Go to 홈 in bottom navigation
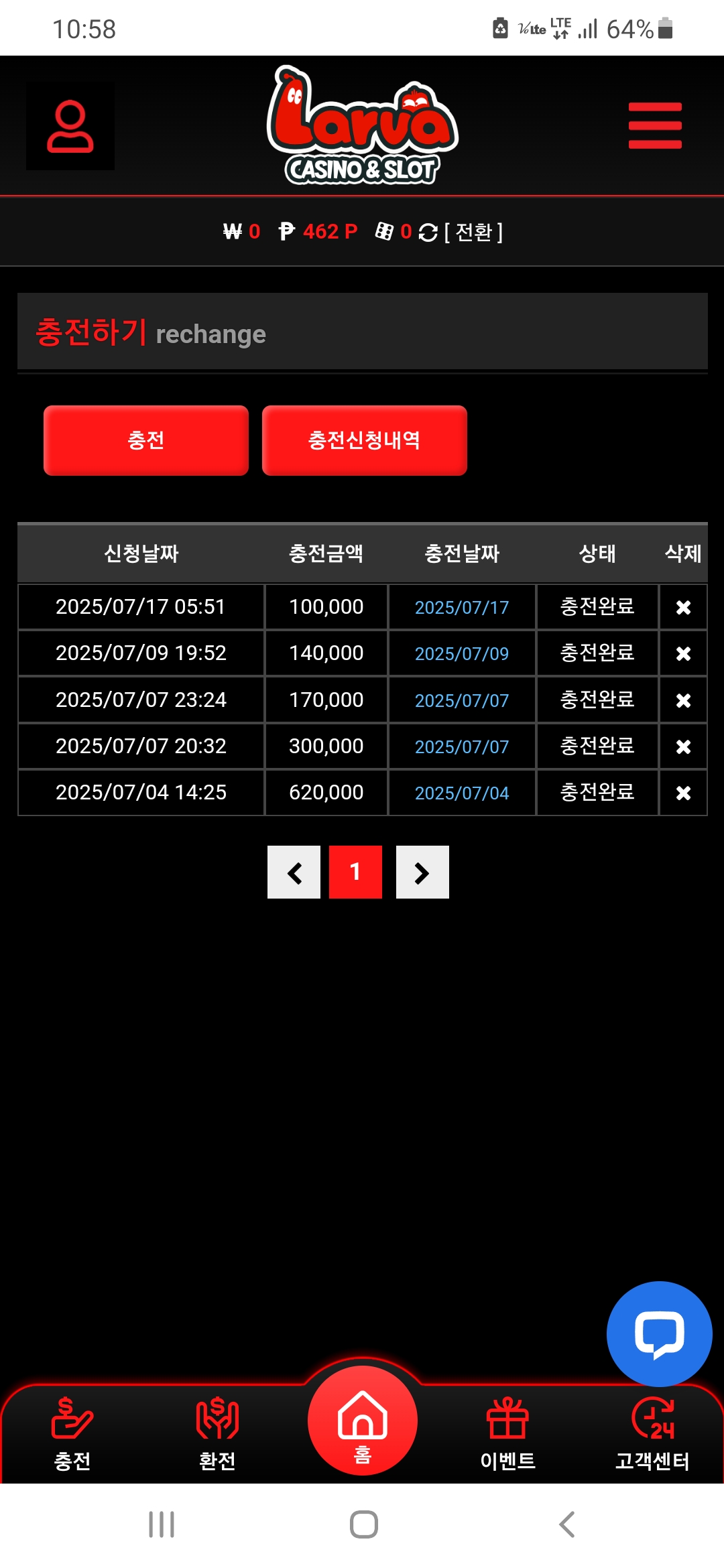Image resolution: width=724 pixels, height=1568 pixels. point(363,1421)
